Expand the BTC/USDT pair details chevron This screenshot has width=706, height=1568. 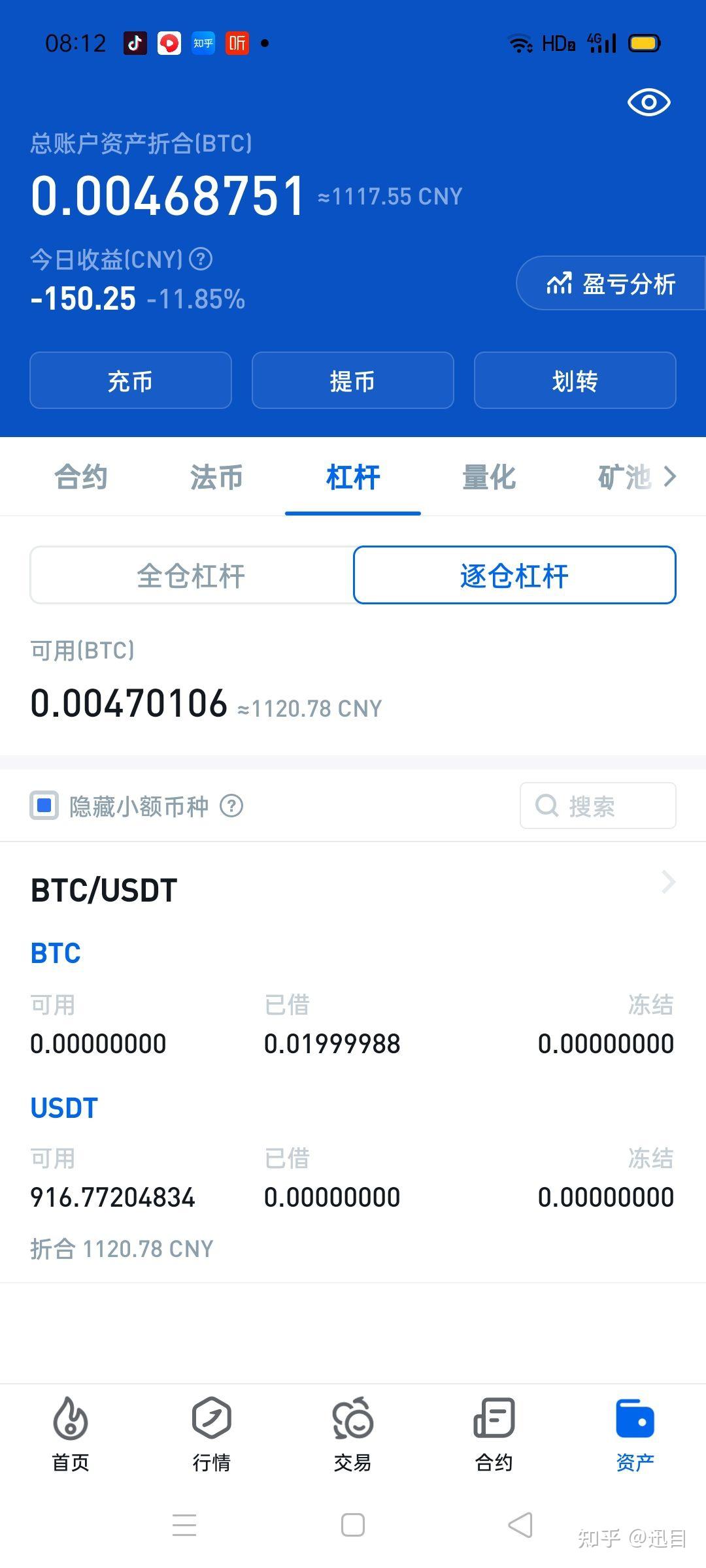(668, 882)
